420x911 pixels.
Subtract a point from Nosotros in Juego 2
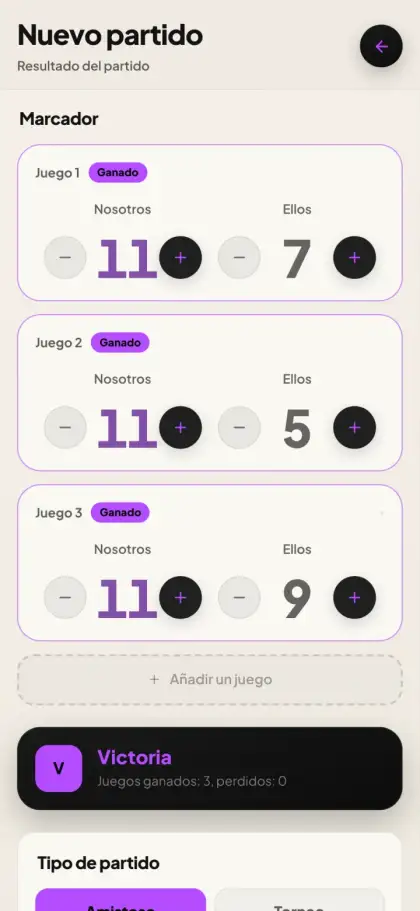65,428
